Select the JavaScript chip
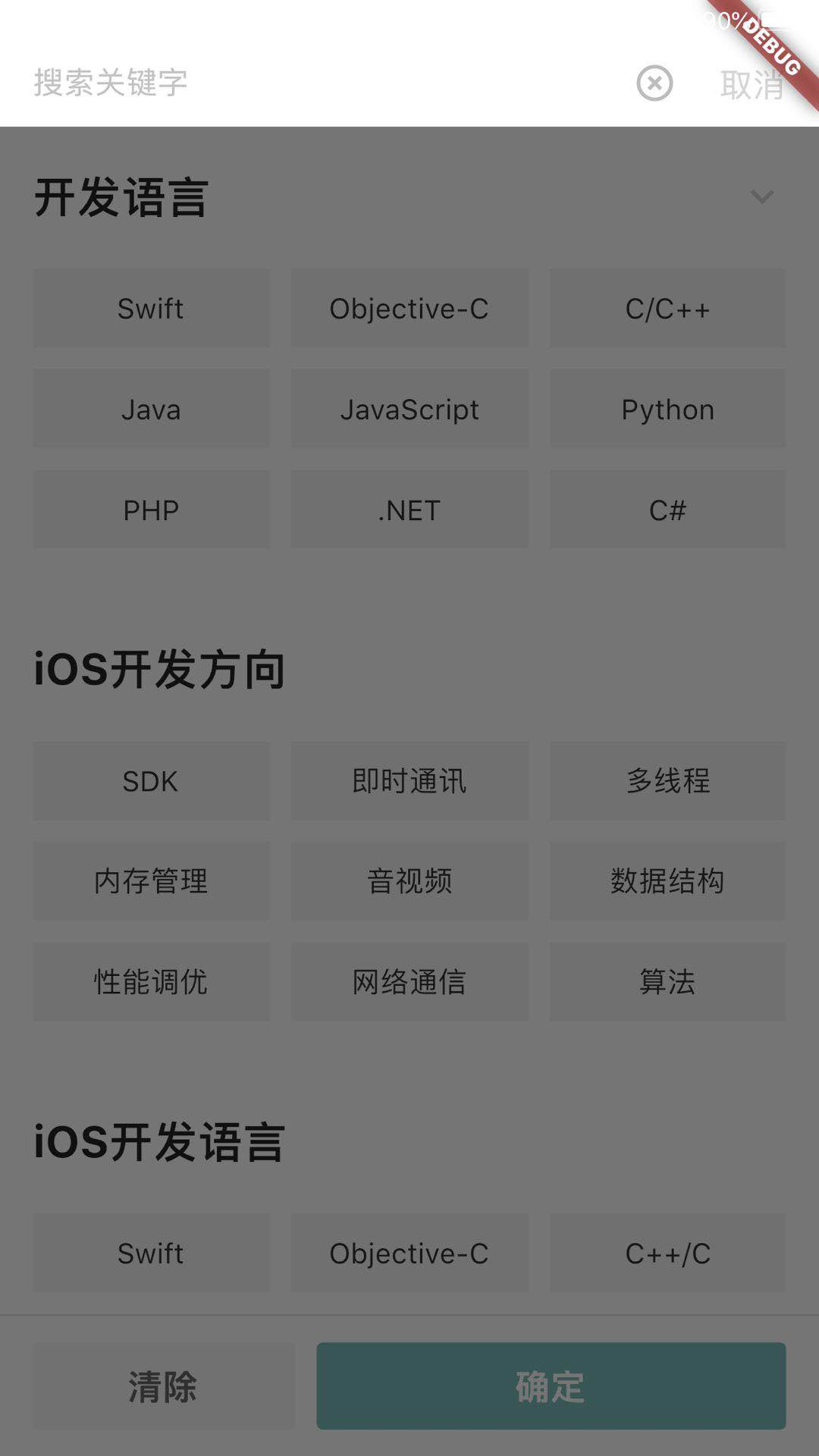Image resolution: width=819 pixels, height=1456 pixels. pos(409,409)
